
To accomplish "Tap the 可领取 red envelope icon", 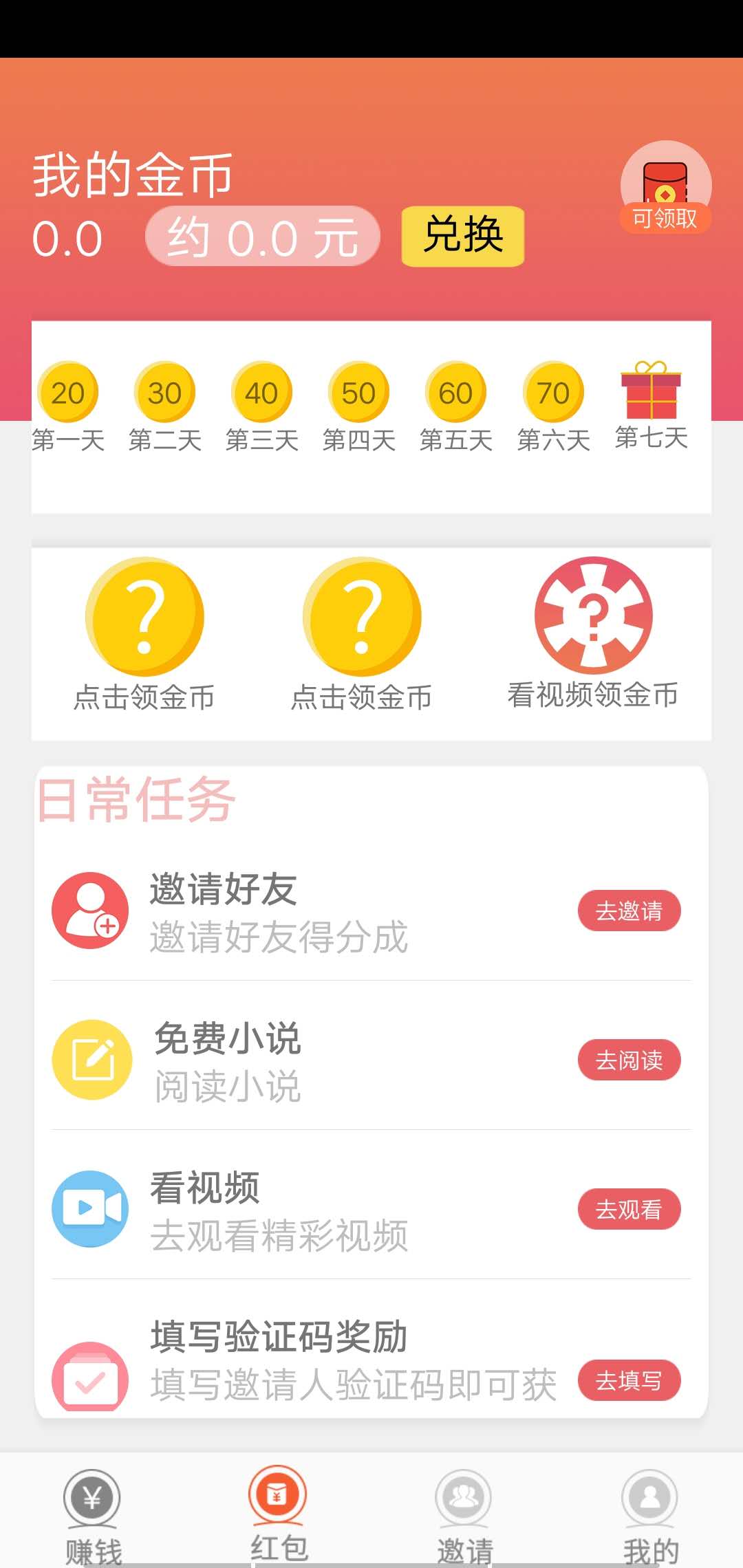I will [x=665, y=186].
